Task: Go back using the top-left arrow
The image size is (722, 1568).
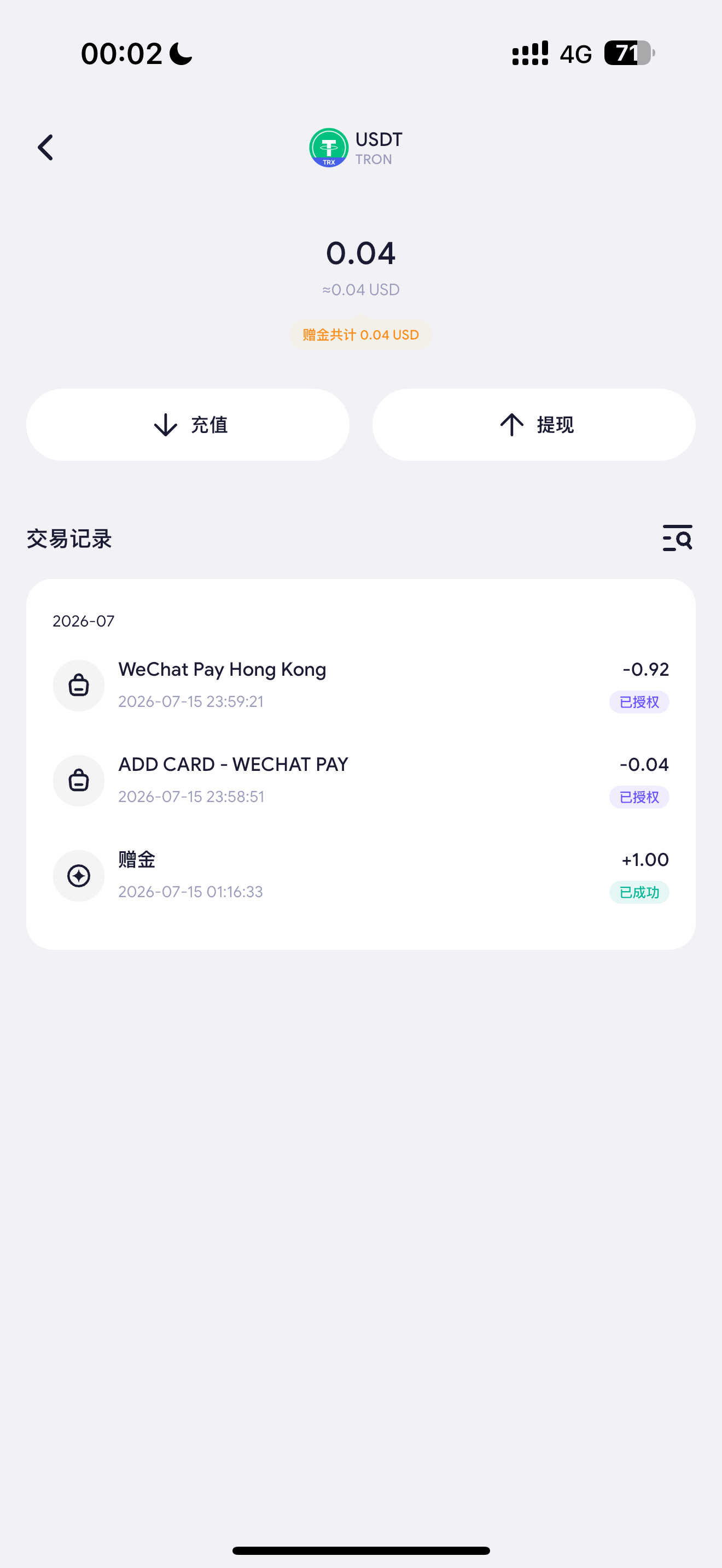Action: pyautogui.click(x=45, y=147)
